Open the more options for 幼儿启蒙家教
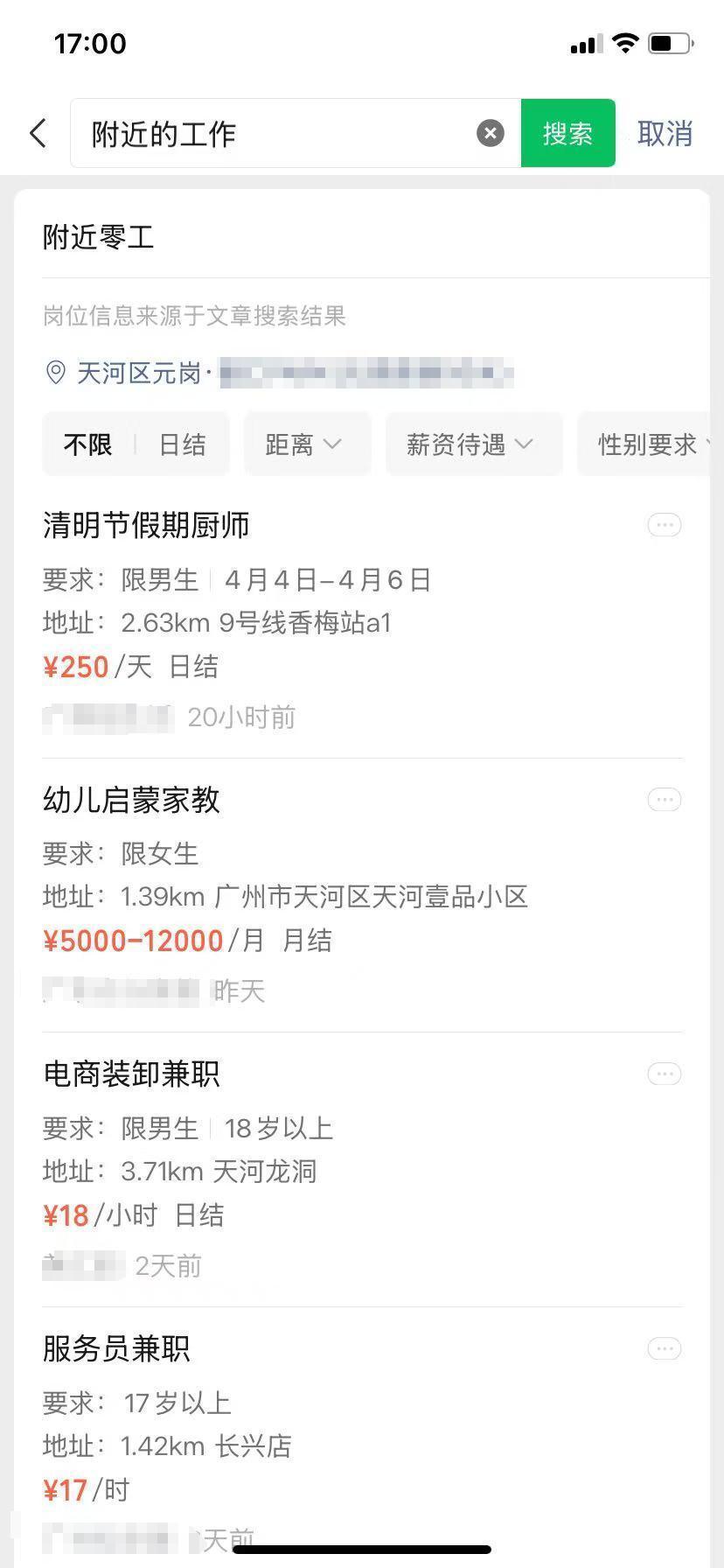724x1568 pixels. [664, 799]
